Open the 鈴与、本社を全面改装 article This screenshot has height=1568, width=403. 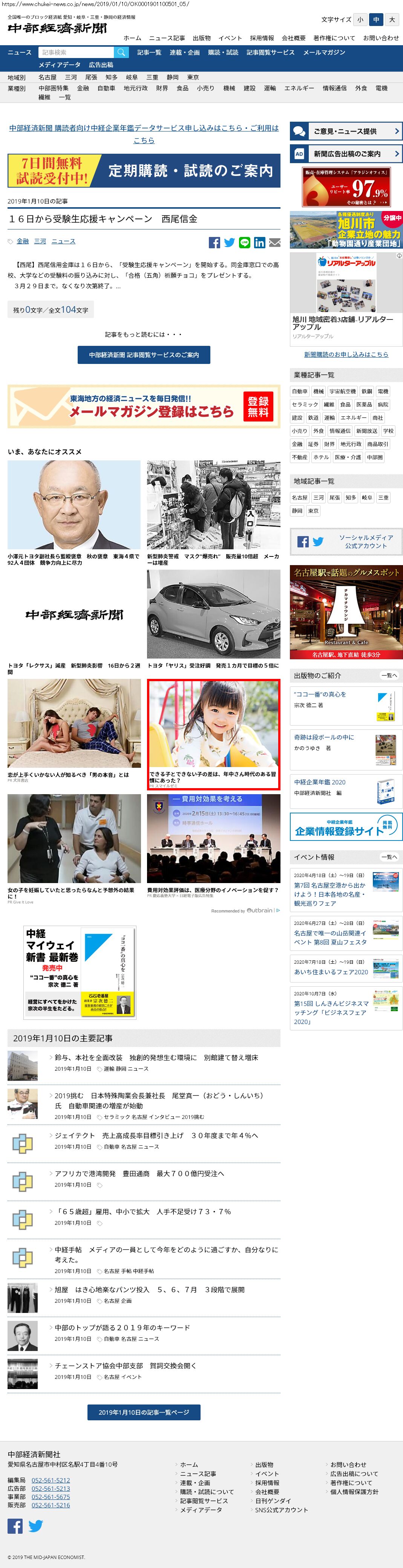pos(156,1057)
